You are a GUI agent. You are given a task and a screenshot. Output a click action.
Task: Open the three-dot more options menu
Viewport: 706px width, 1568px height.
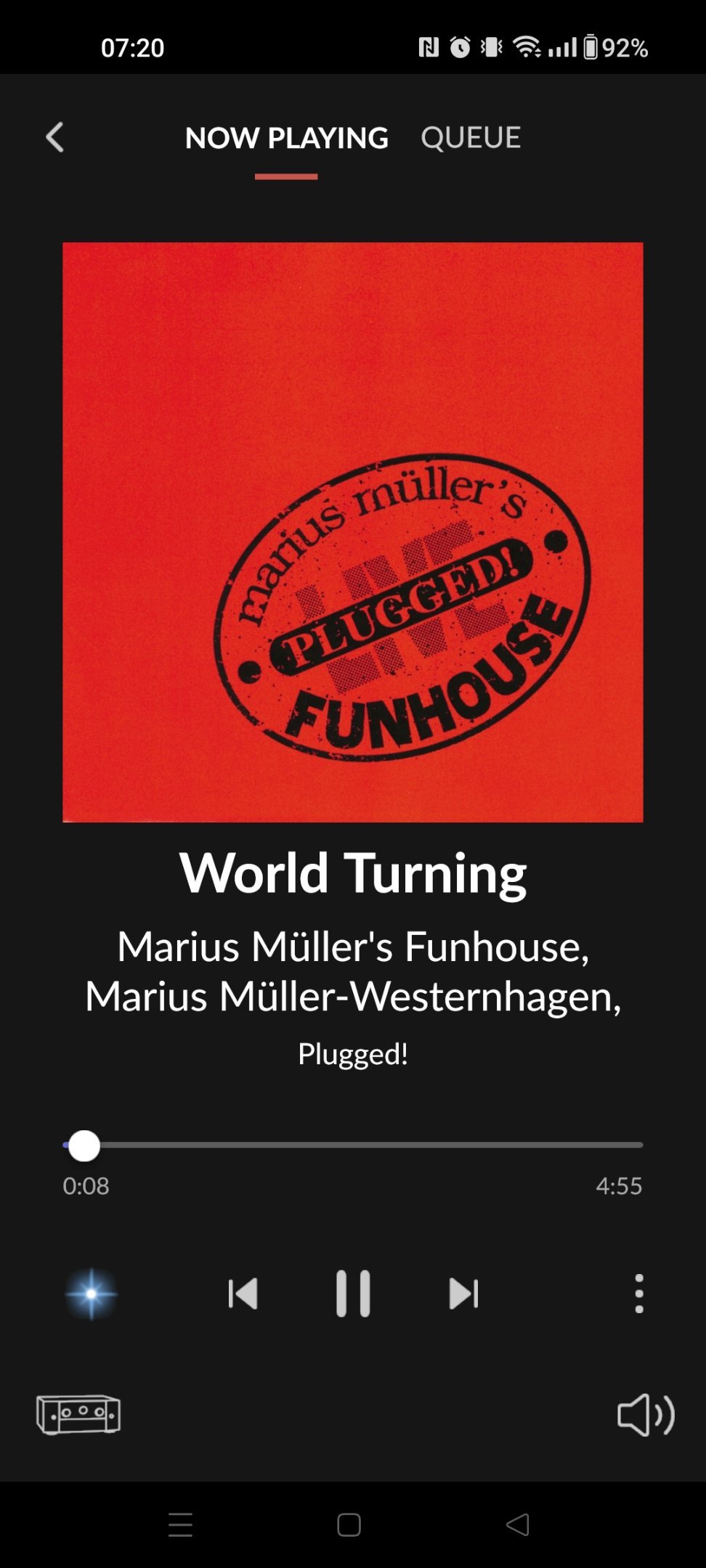coord(638,1293)
